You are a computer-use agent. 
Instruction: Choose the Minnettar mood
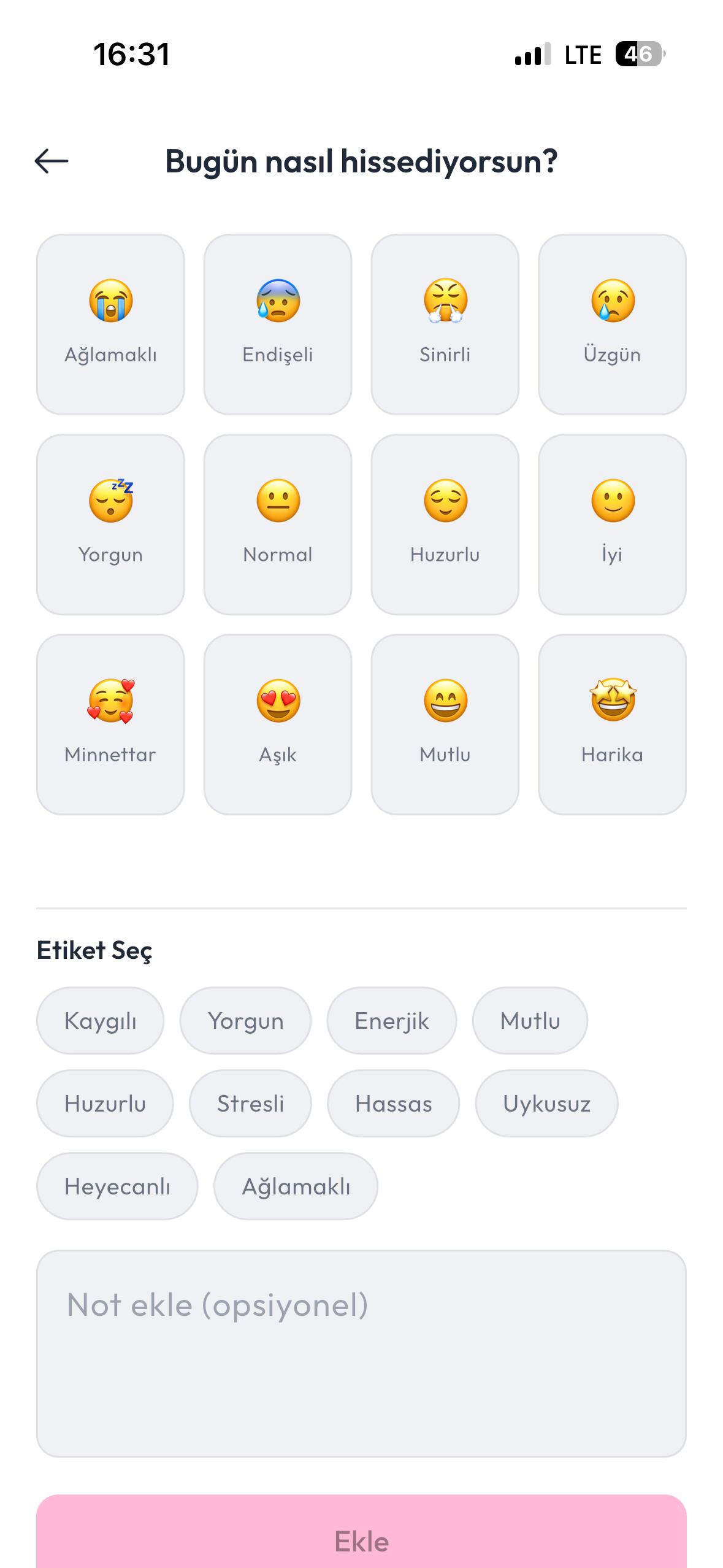[x=110, y=724]
